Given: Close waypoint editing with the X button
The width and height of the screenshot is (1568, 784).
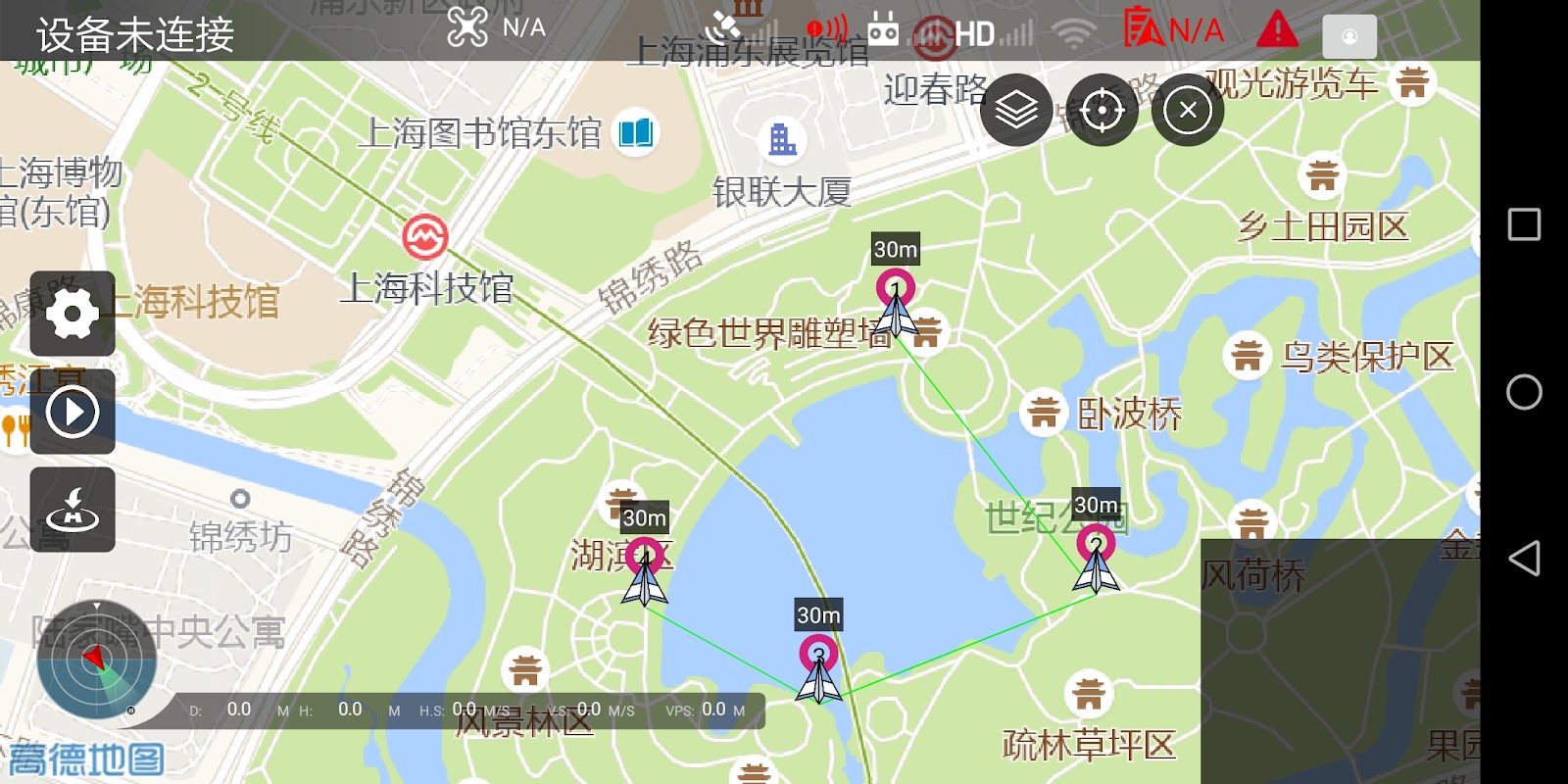Looking at the screenshot, I should 1188,110.
